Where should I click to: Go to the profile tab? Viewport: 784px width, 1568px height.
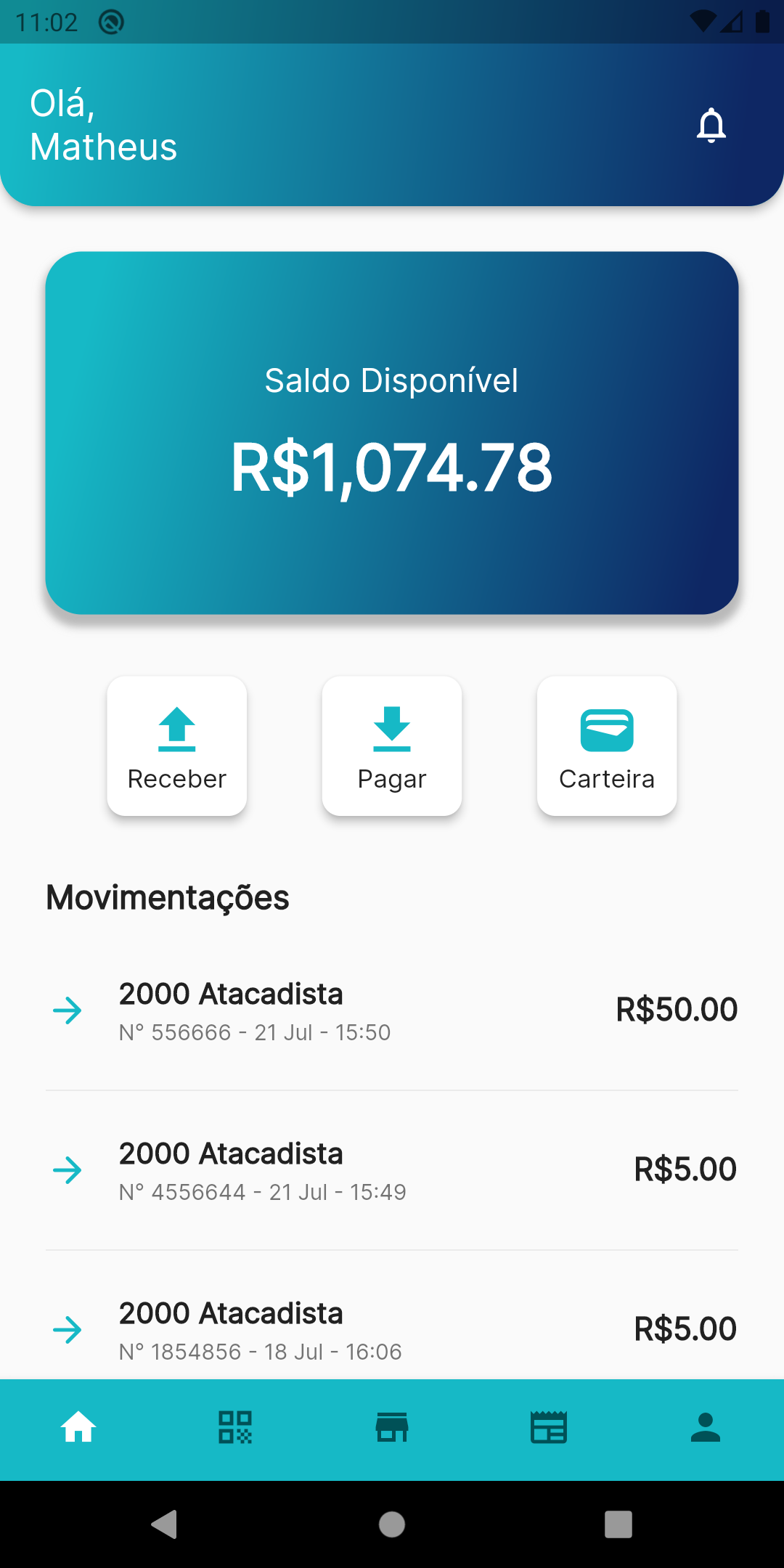coord(706,1428)
